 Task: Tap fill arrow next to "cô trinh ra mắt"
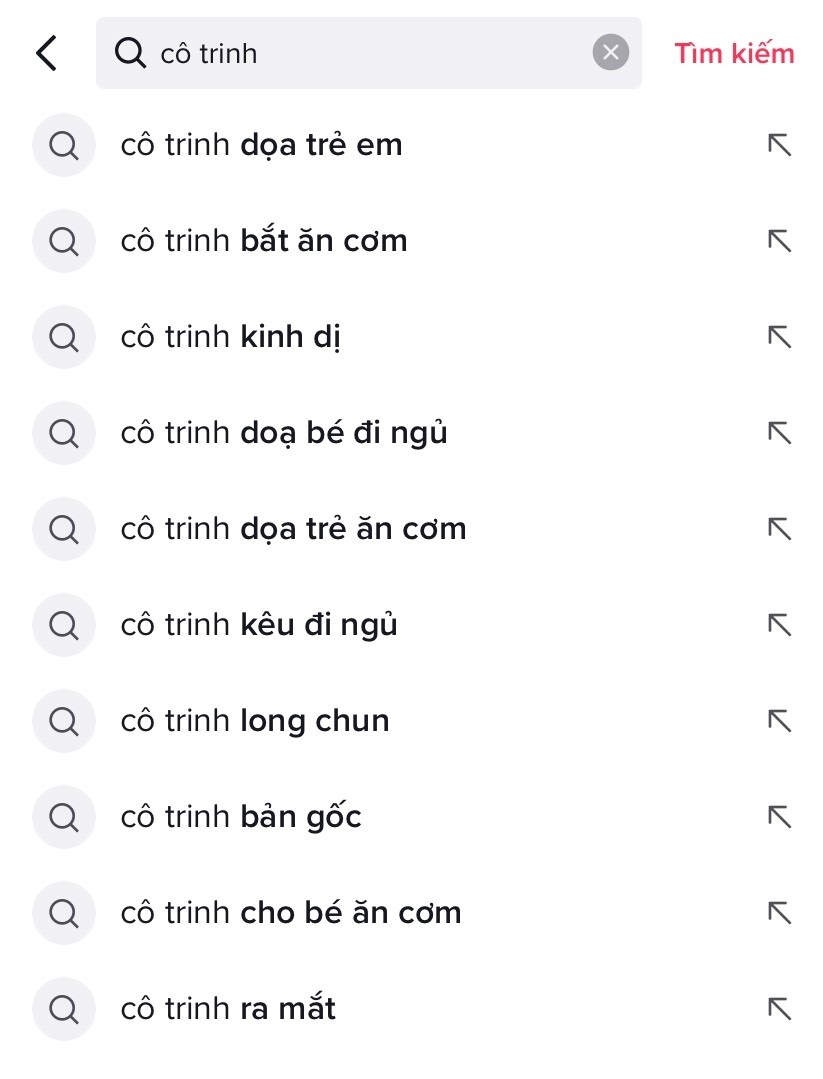[777, 1009]
